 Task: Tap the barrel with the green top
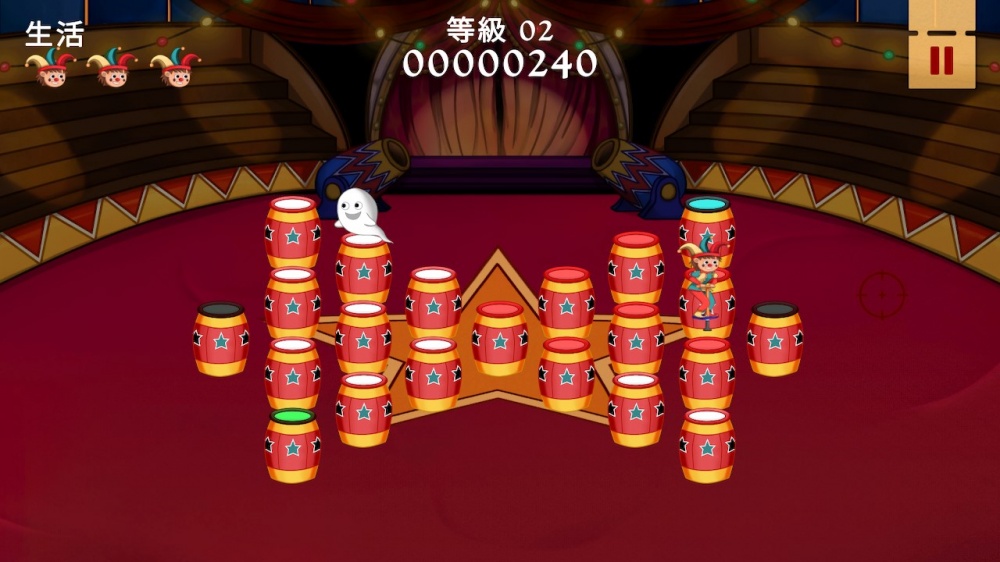click(292, 445)
